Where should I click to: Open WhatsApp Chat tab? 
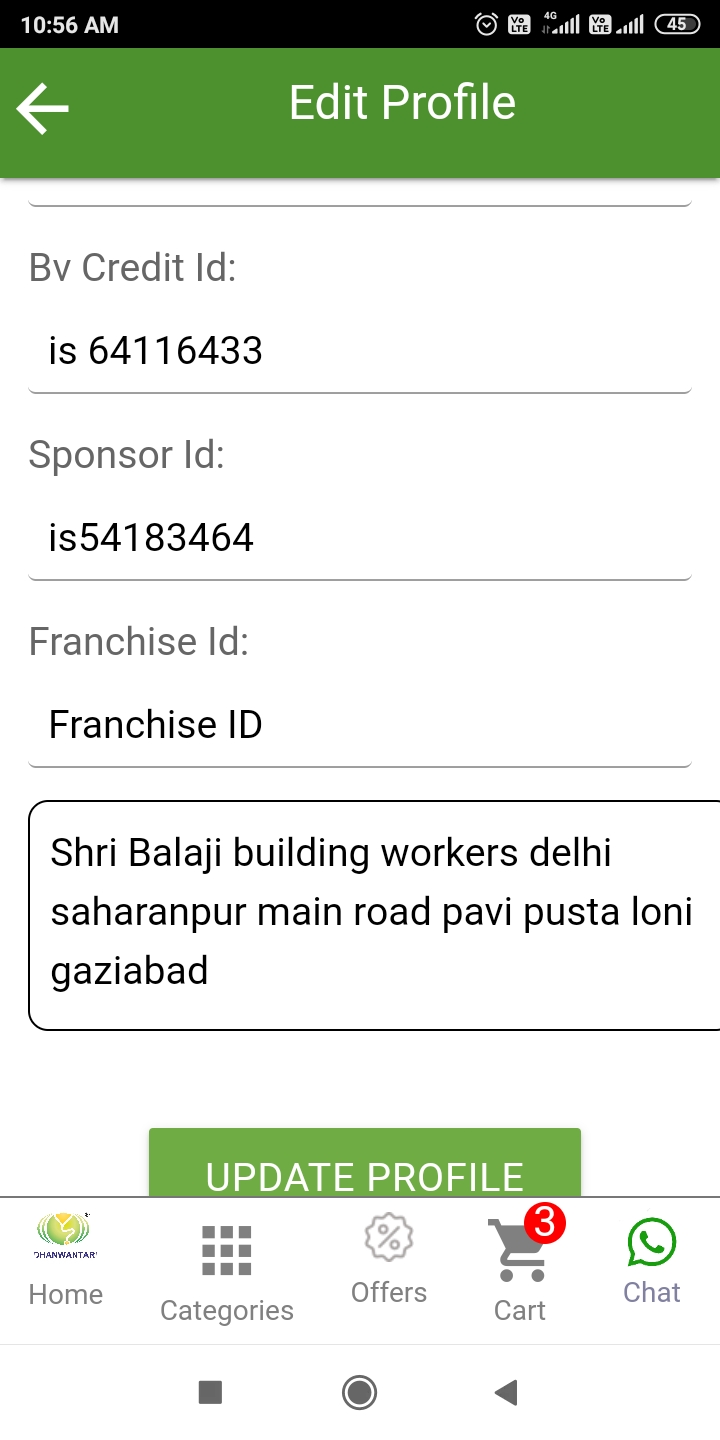coord(652,1261)
